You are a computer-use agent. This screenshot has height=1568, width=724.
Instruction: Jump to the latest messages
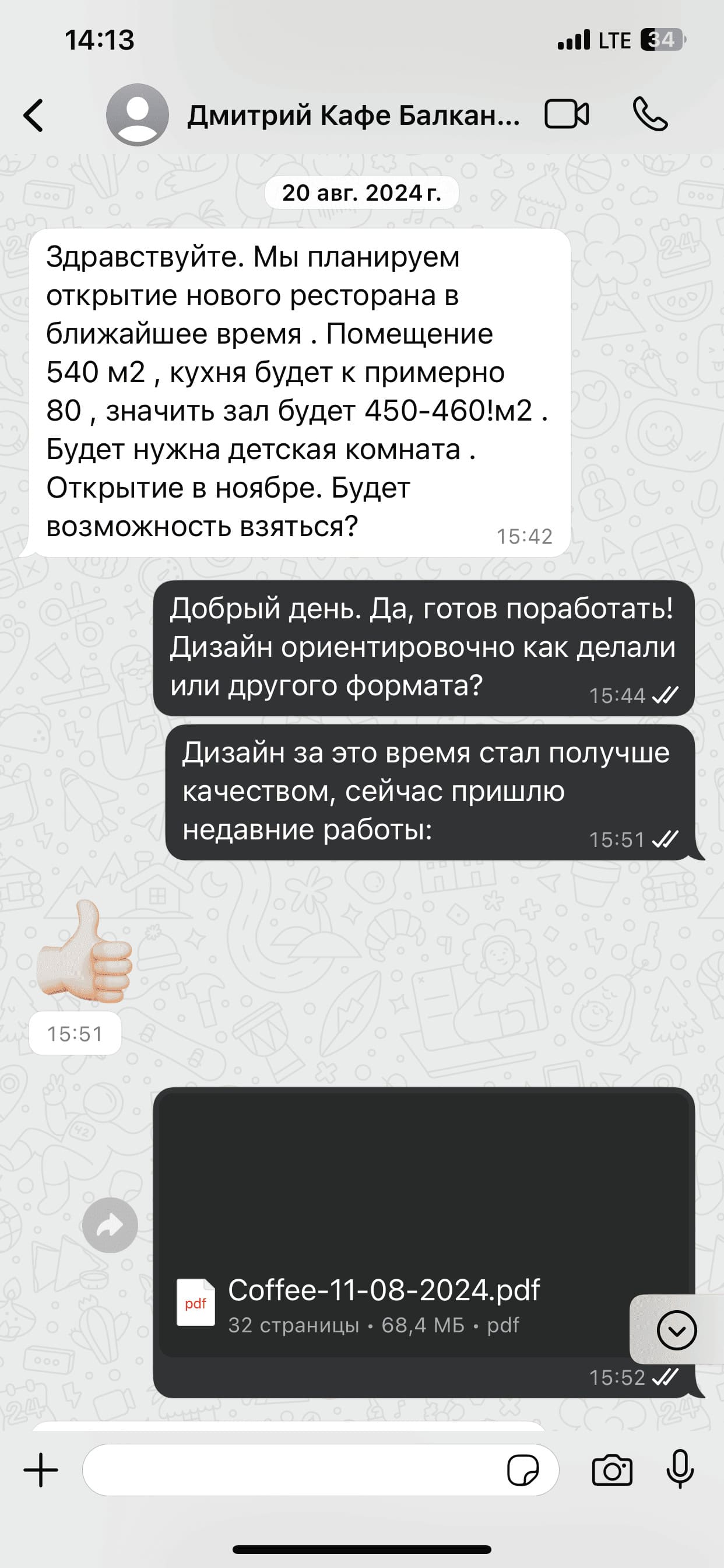(x=677, y=1331)
